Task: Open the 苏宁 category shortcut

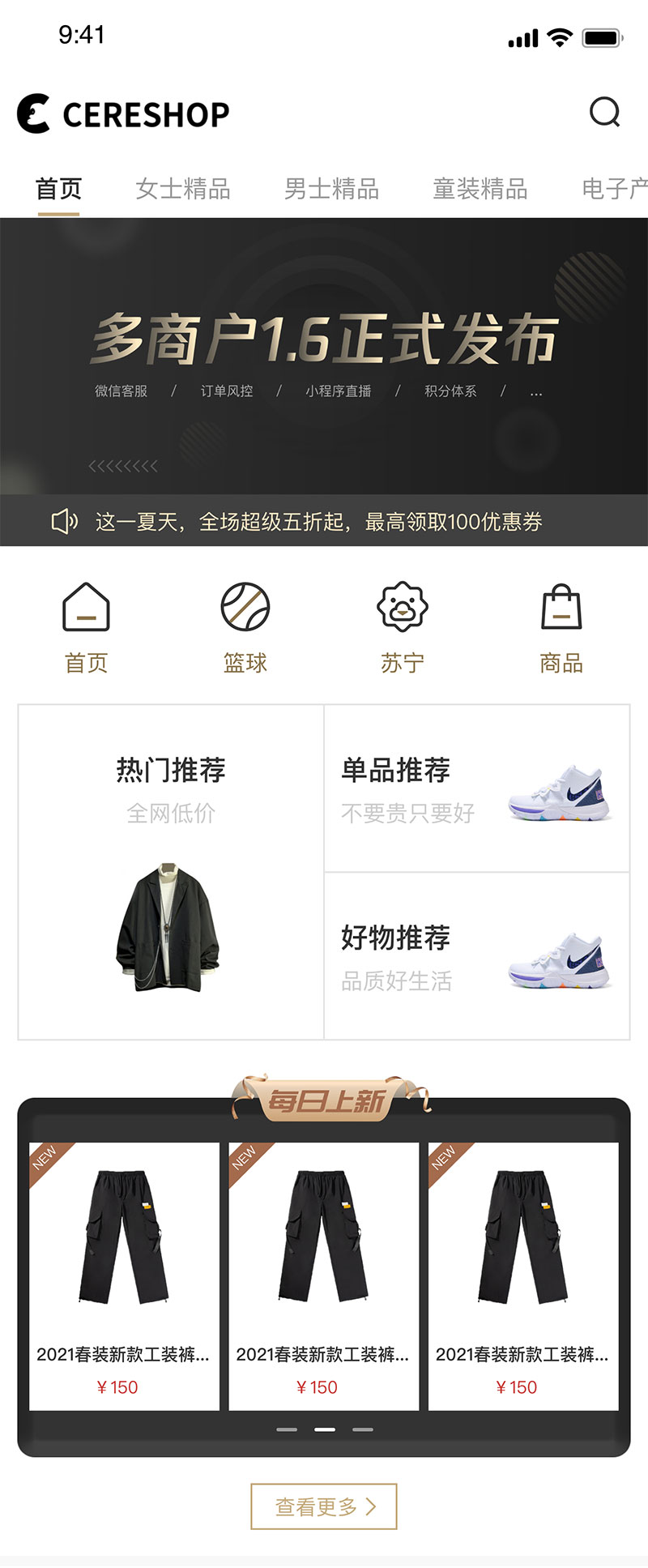Action: (x=403, y=607)
